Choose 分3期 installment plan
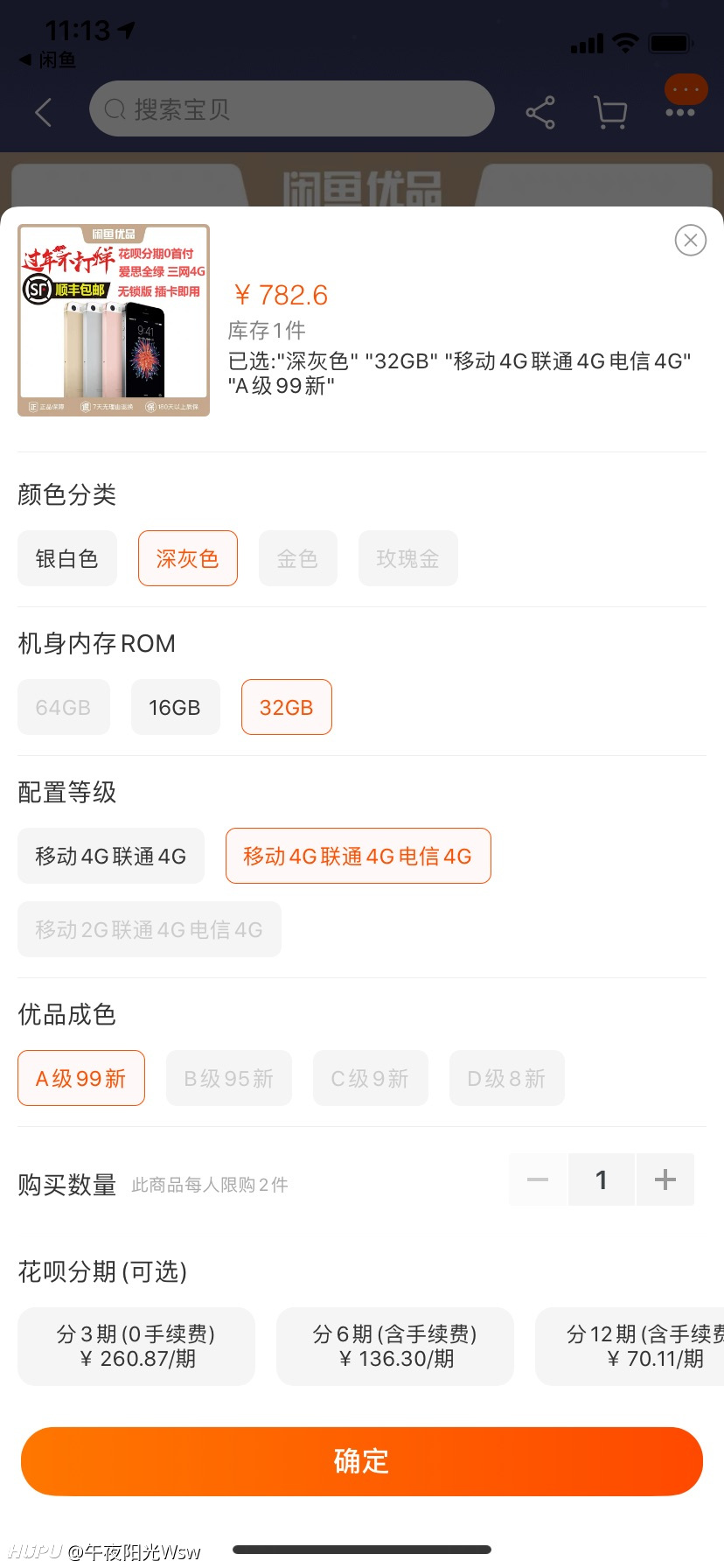This screenshot has height=1568, width=724. (x=136, y=1347)
